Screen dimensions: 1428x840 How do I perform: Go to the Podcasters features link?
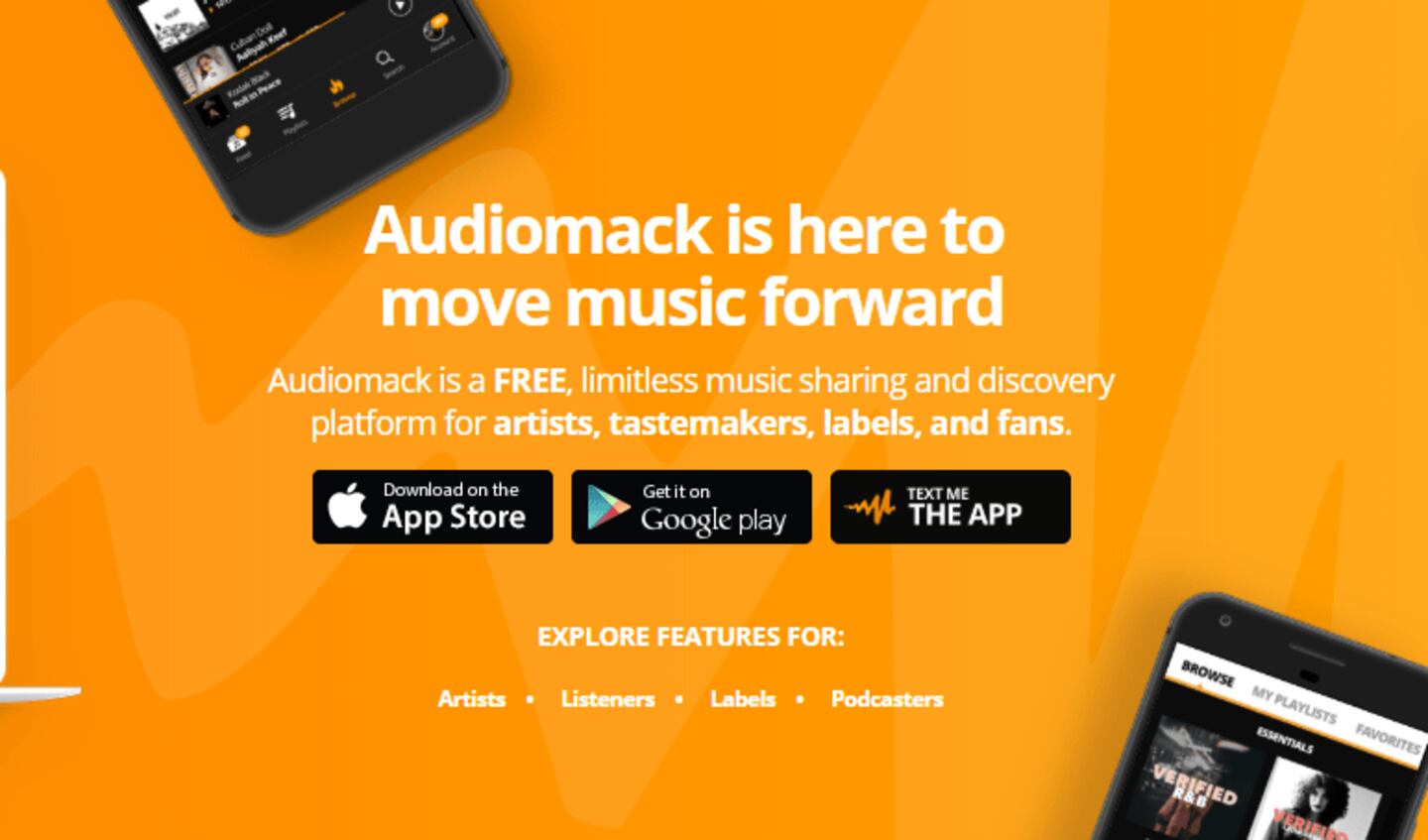coord(887,699)
